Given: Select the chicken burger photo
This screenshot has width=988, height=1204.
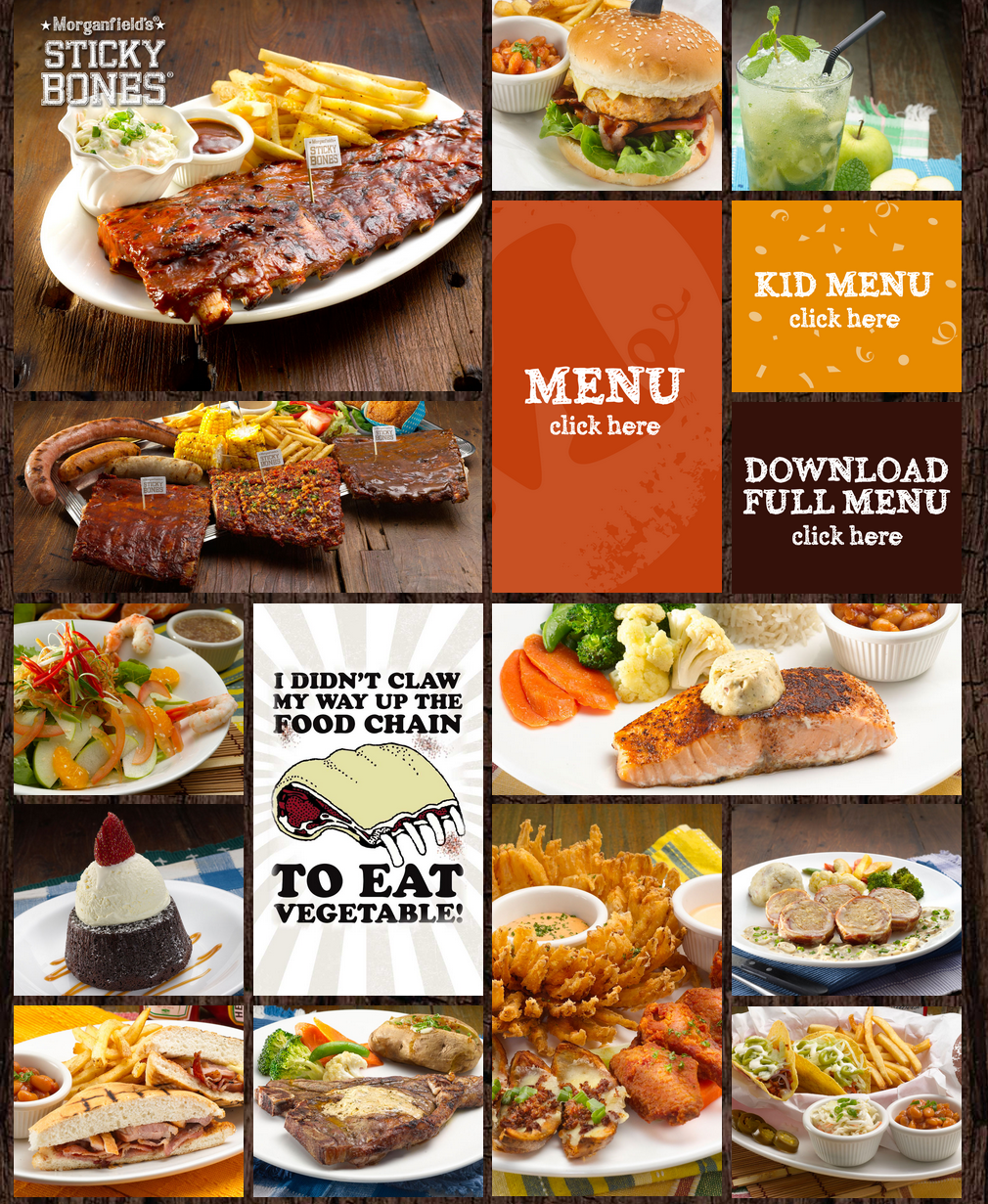Looking at the screenshot, I should (606, 93).
